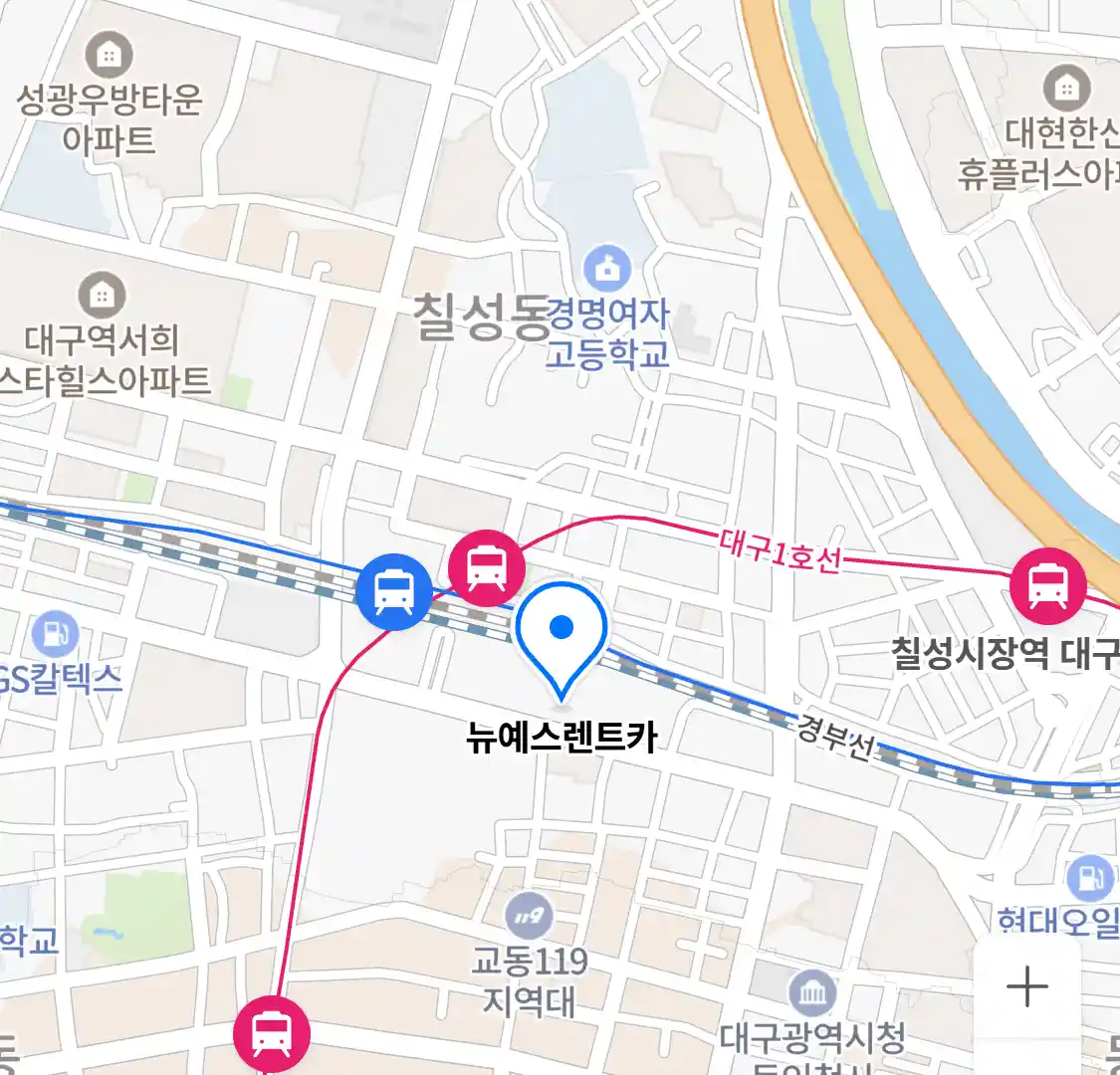Tap the 뉴예스렌트카 location pin
This screenshot has width=1120, height=1075.
[x=561, y=633]
